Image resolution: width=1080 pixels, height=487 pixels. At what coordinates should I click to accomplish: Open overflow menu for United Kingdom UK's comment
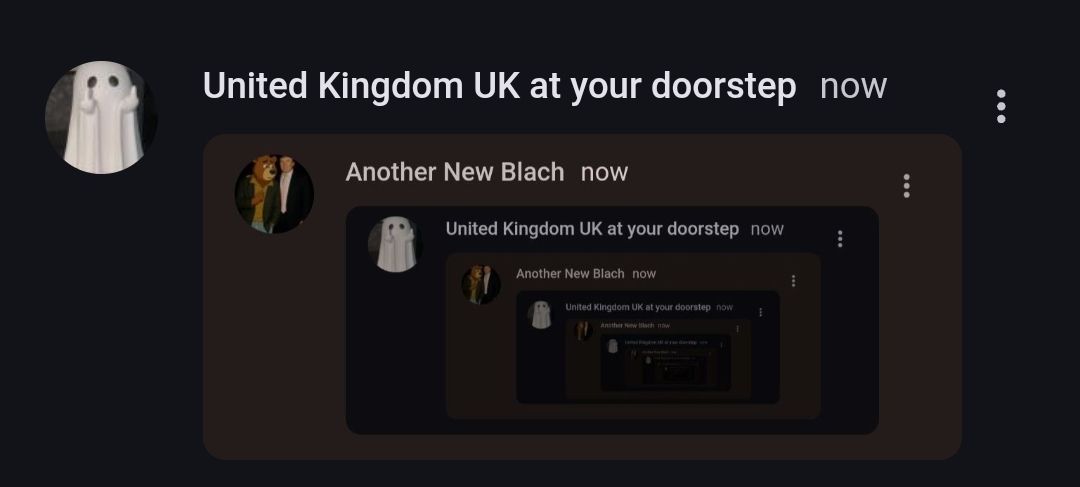tap(1000, 106)
